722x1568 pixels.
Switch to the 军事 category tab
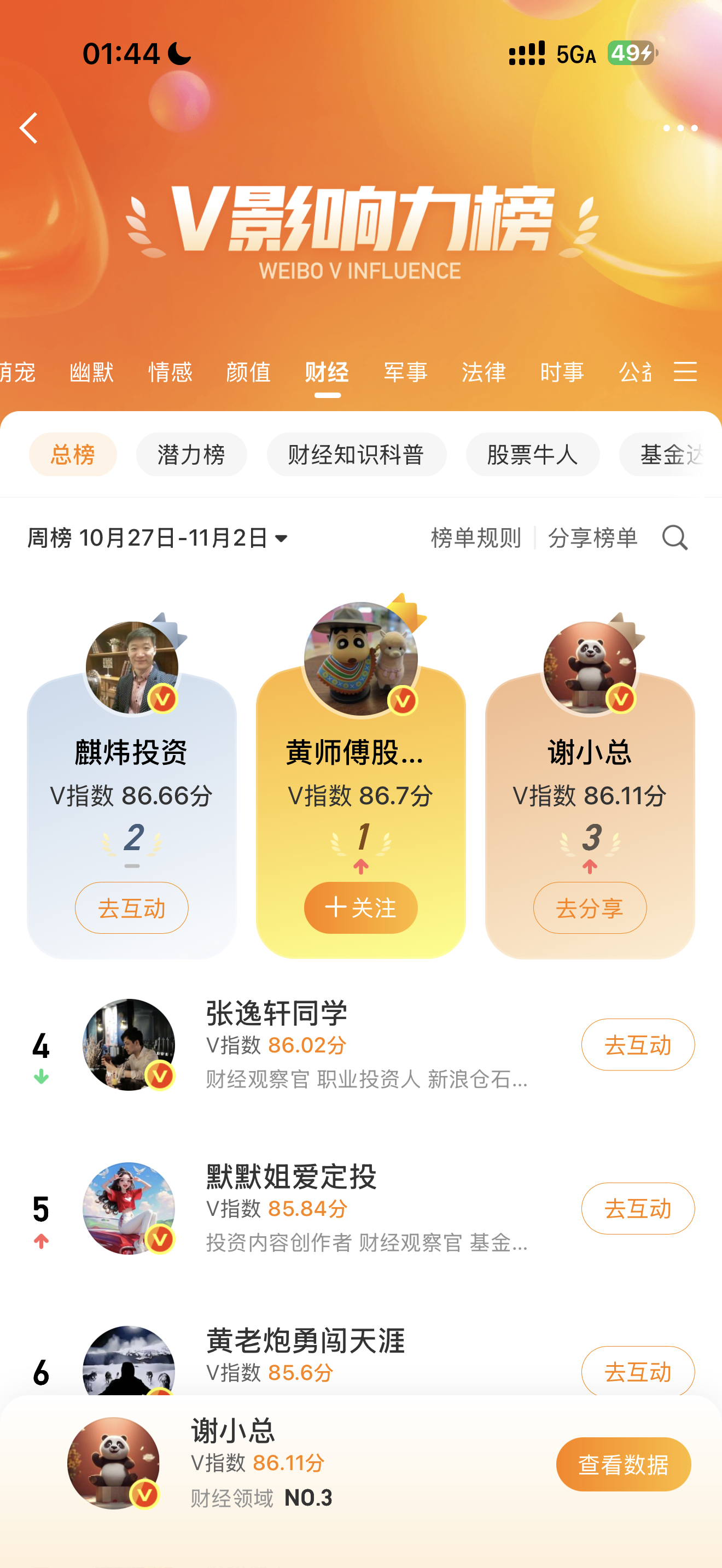(405, 372)
